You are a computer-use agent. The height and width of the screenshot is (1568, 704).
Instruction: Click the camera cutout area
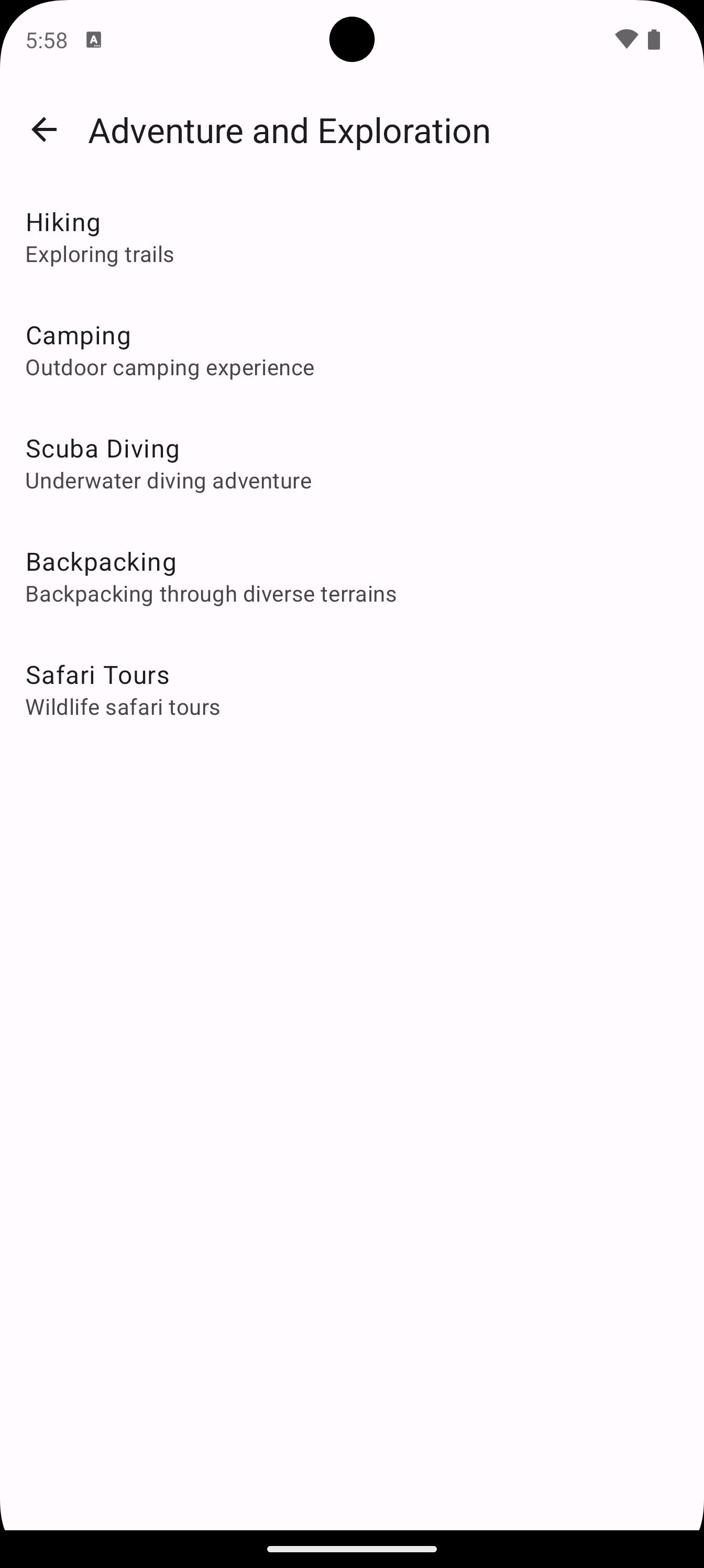tap(351, 38)
